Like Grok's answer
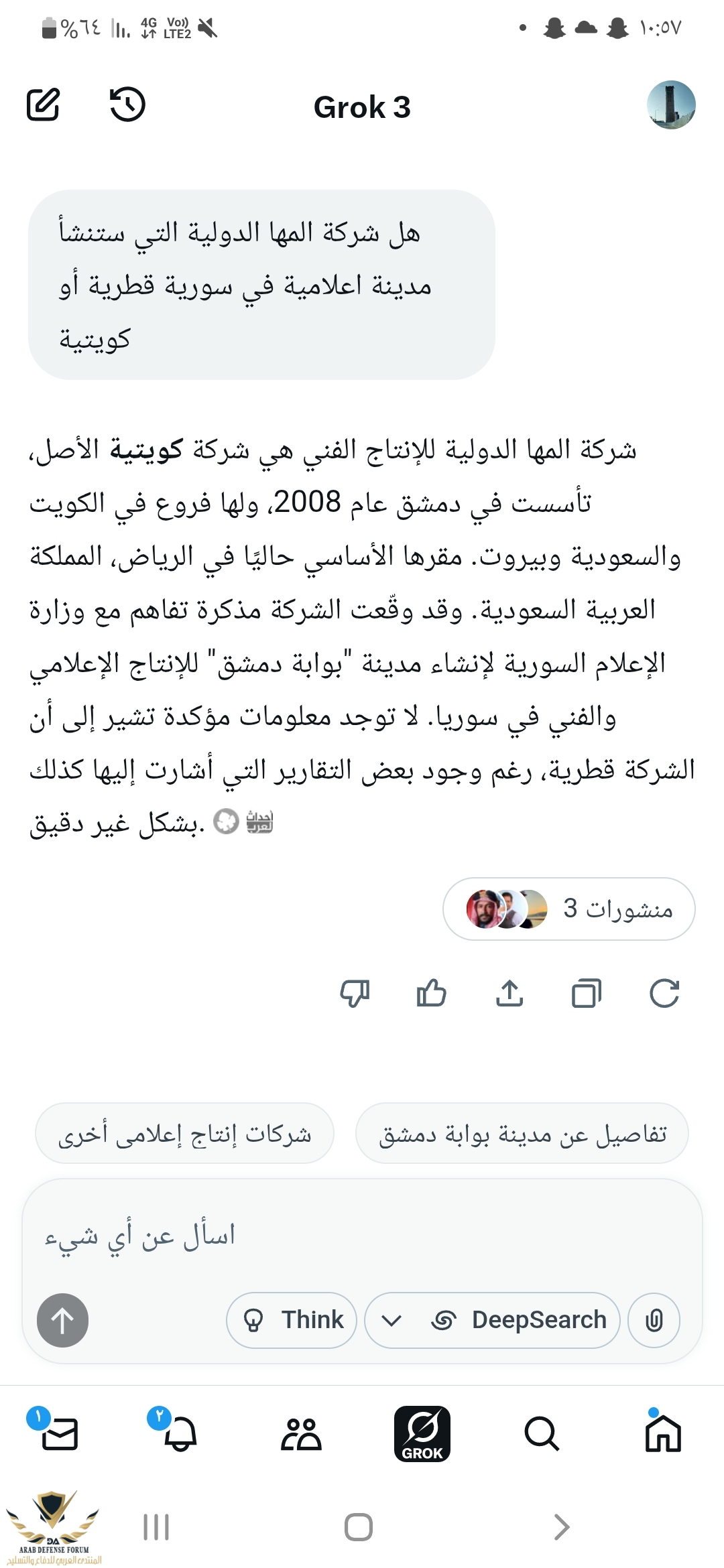This screenshot has height=1568, width=724. [431, 993]
